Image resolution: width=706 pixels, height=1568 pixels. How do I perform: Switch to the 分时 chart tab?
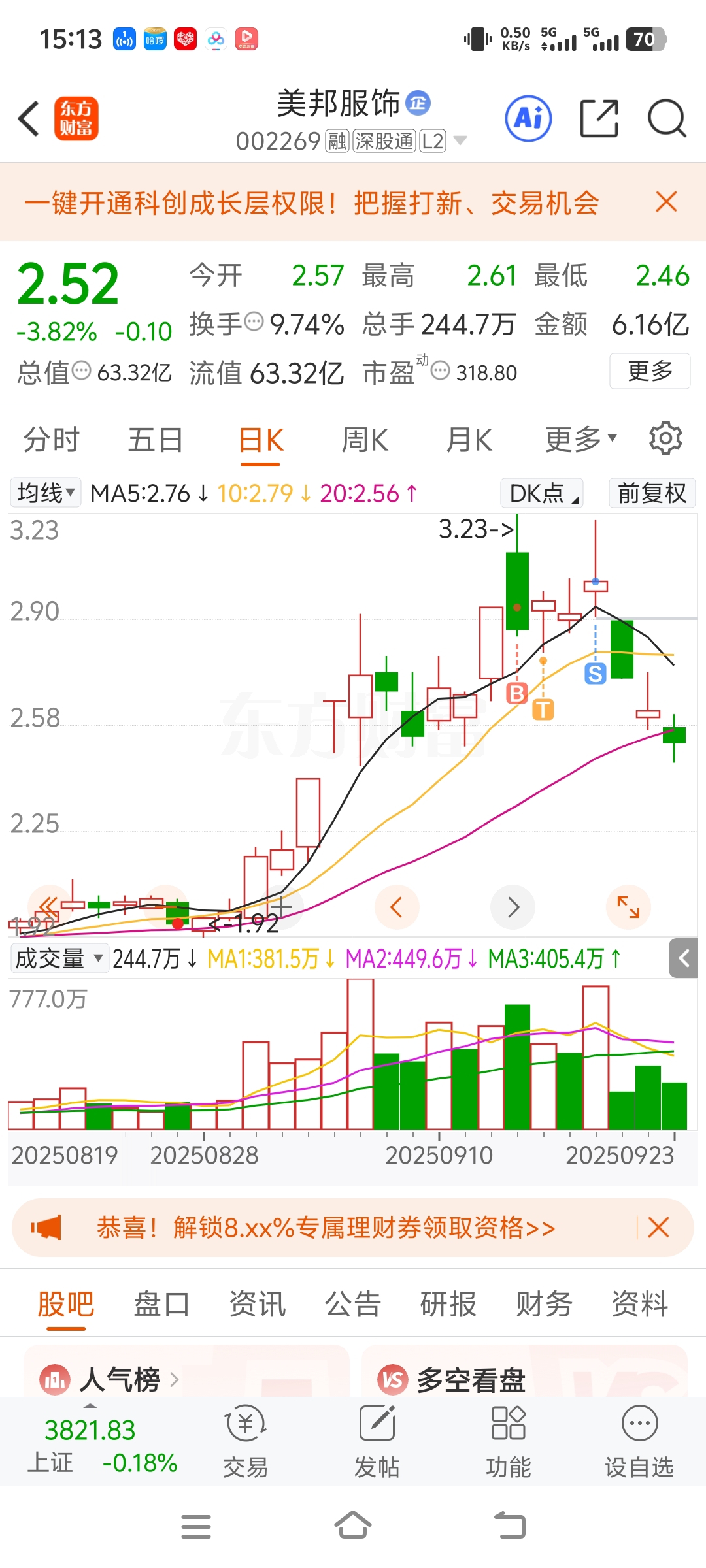click(x=51, y=440)
